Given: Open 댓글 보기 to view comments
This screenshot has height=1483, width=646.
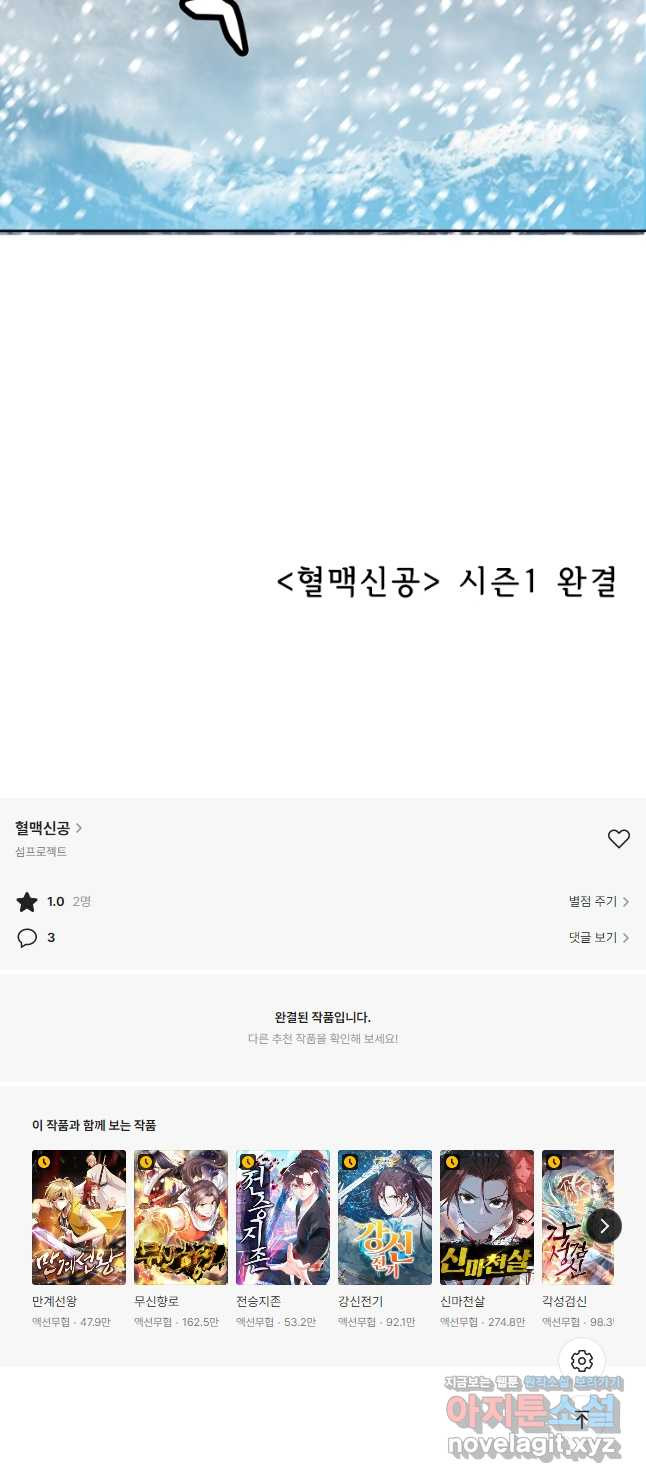Looking at the screenshot, I should click(x=598, y=938).
